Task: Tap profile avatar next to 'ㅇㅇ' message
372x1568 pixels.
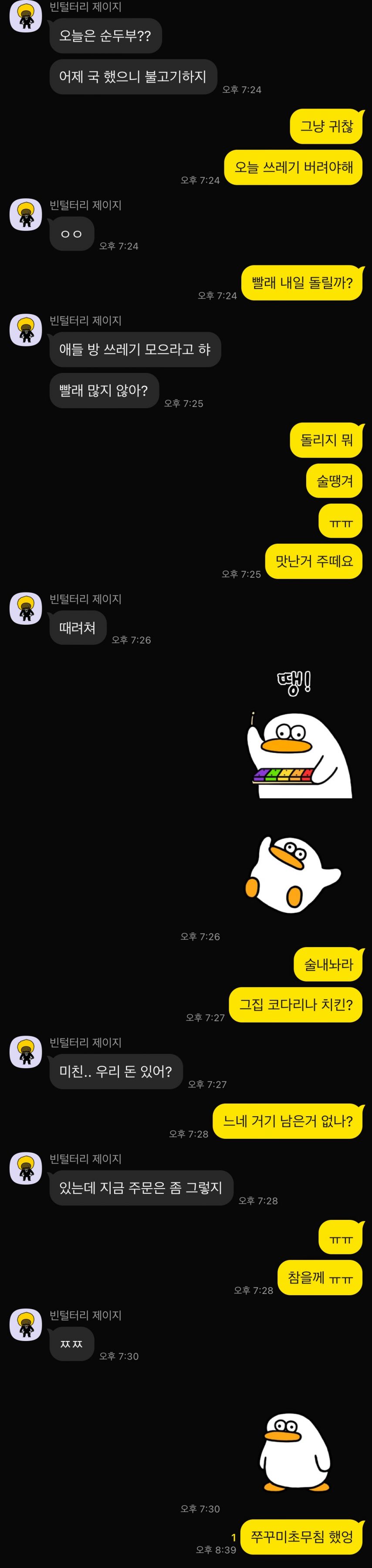Action: 26,214
